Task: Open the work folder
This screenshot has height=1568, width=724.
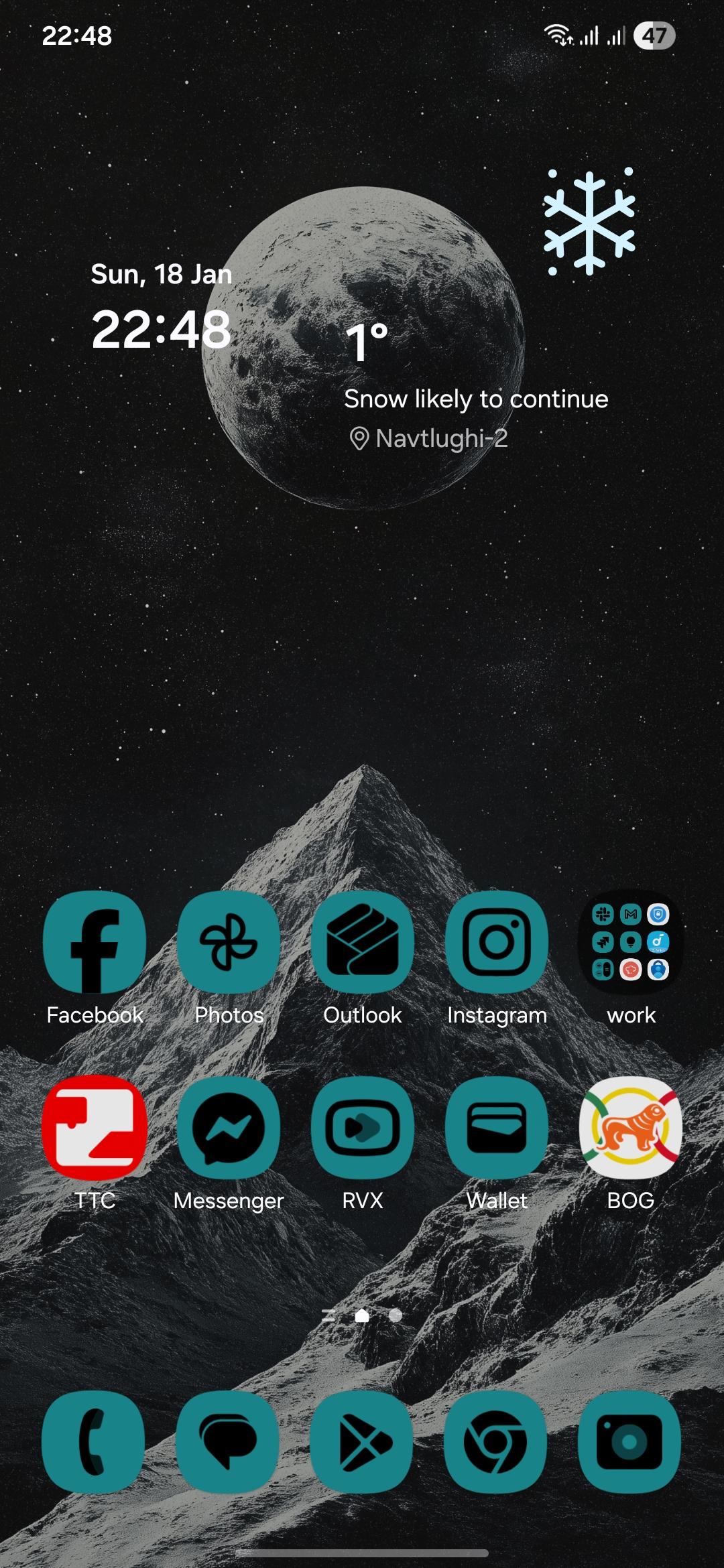Action: click(x=630, y=942)
